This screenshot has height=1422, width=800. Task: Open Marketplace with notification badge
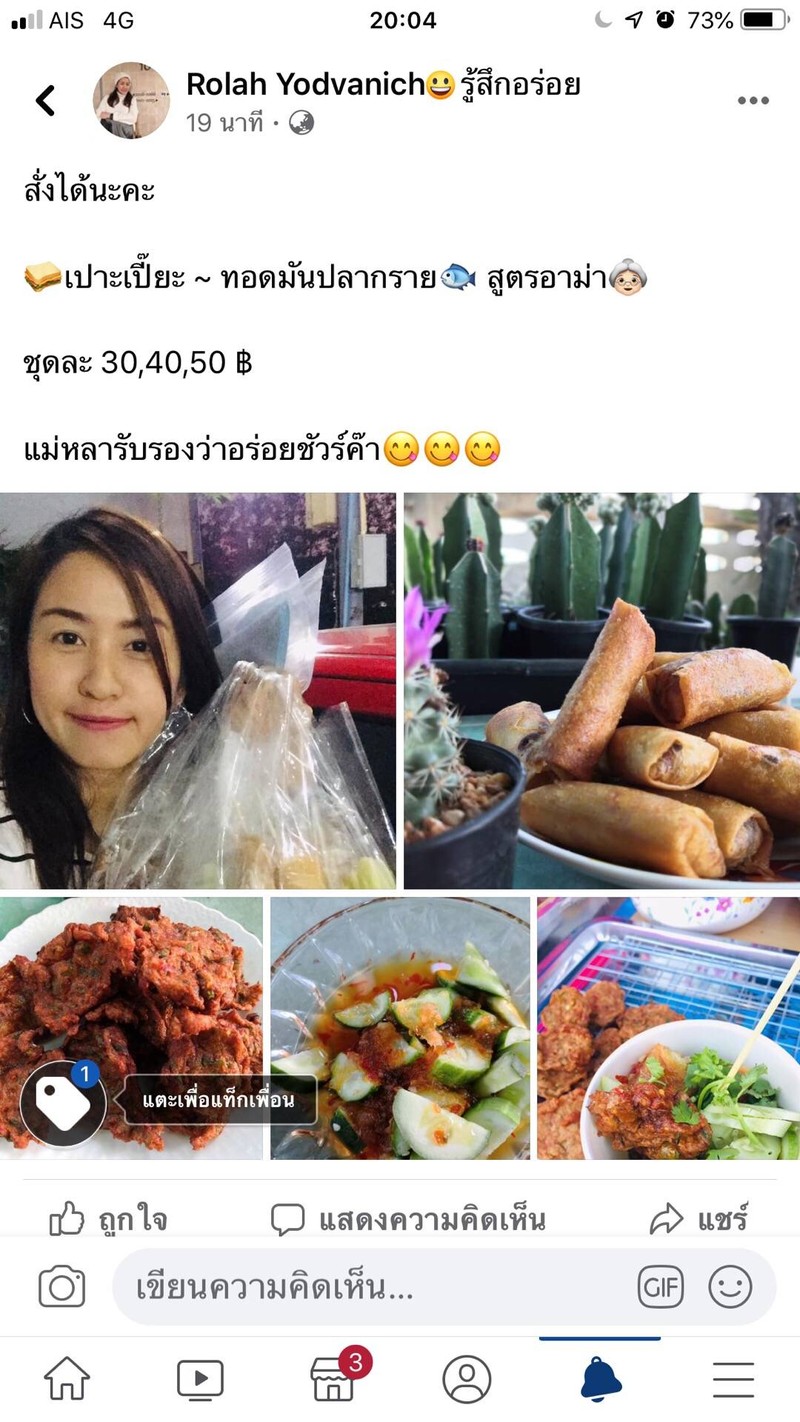pos(333,1377)
